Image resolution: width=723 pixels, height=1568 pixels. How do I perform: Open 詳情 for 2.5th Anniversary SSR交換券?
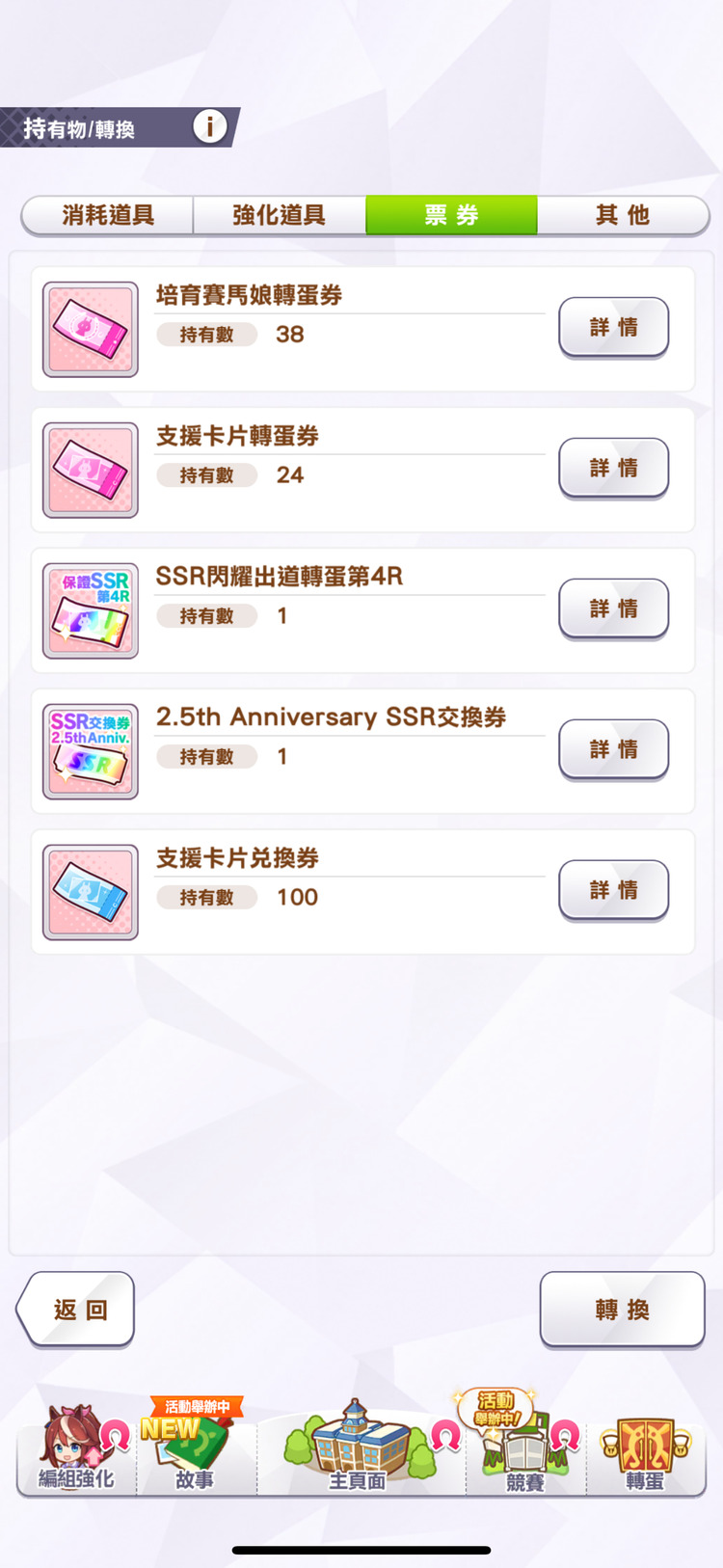point(613,749)
